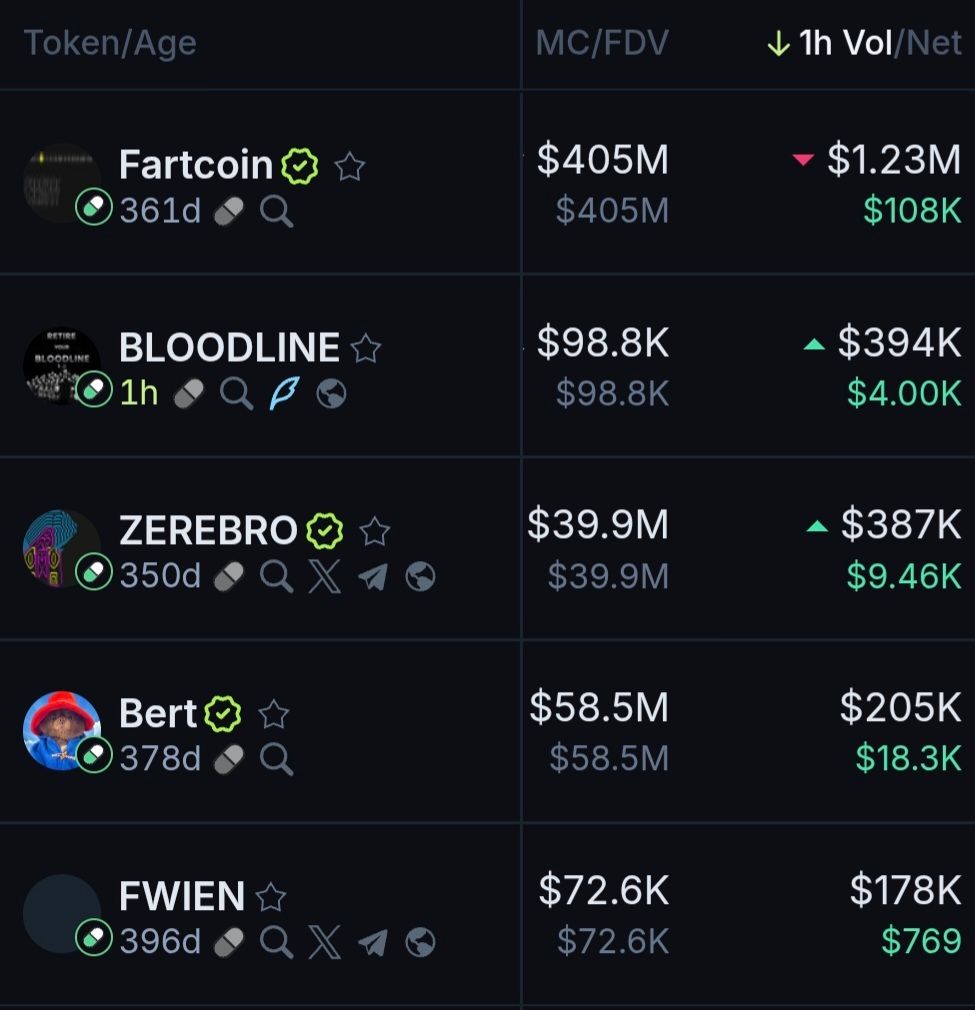Visit ZEREBRO's website via the globe

point(420,577)
